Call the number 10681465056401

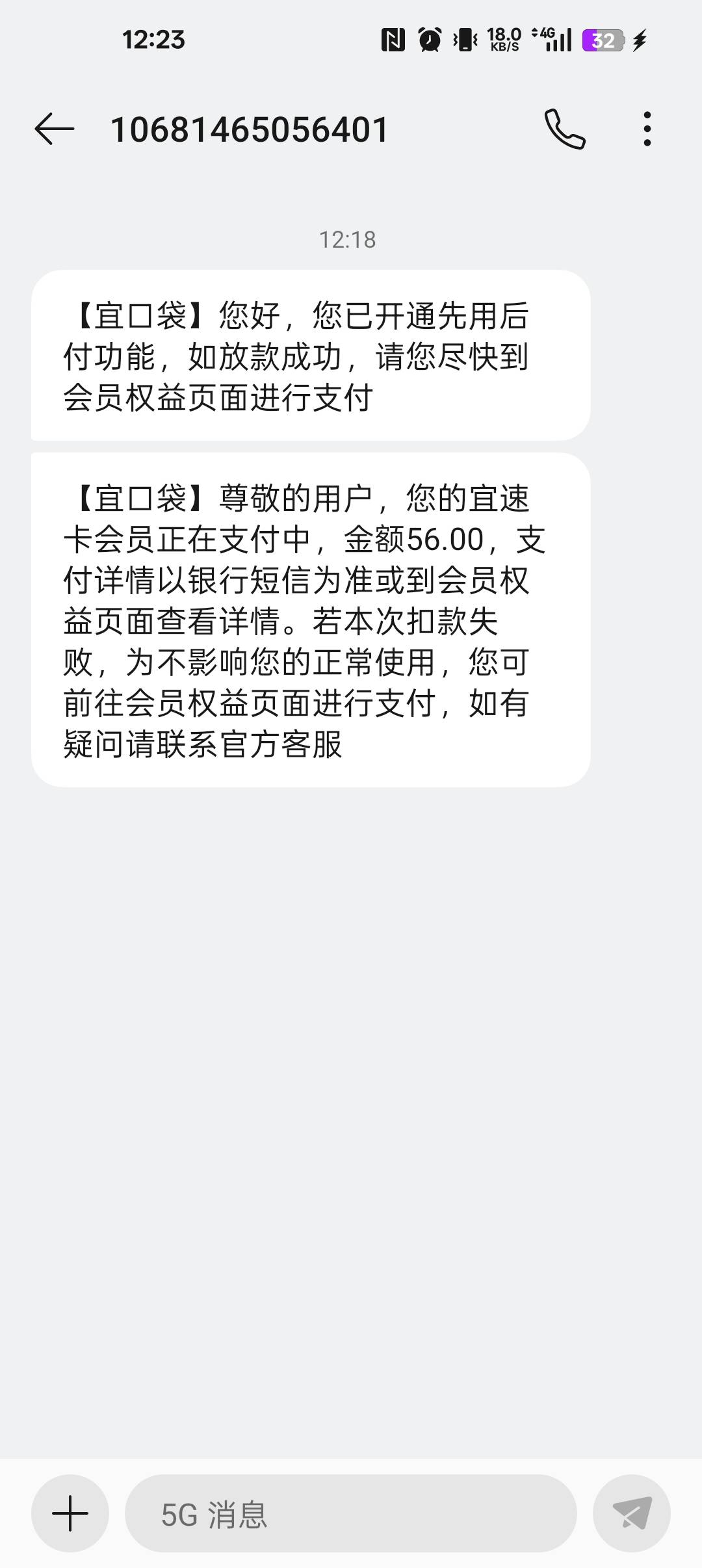[564, 129]
